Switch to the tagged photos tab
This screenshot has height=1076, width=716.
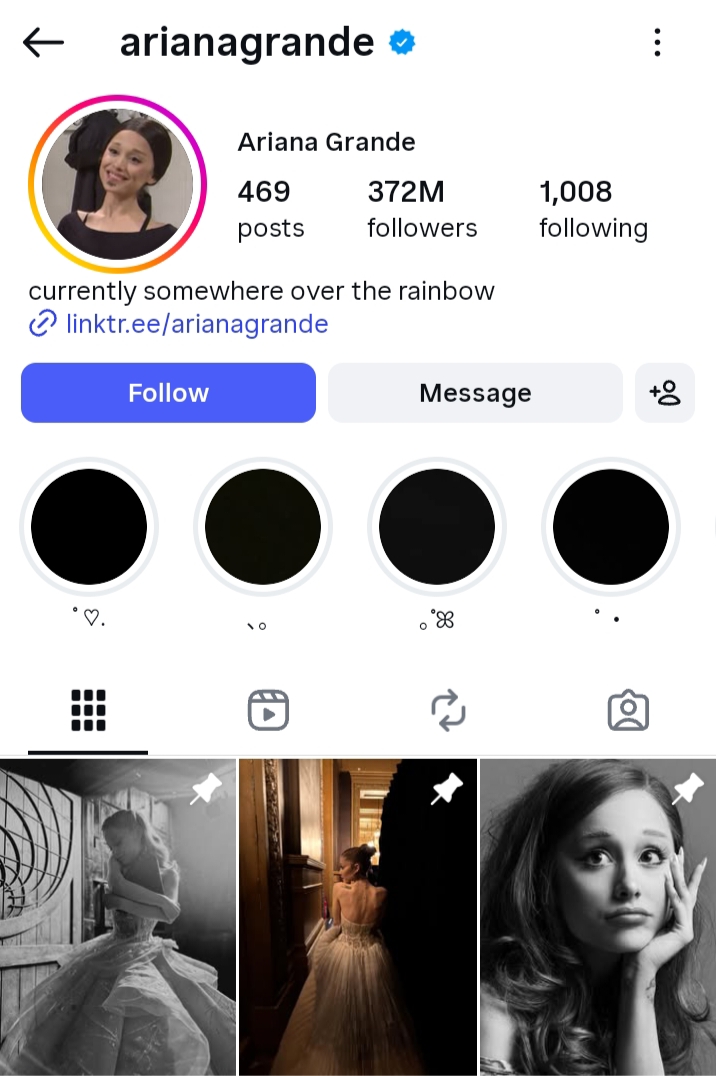click(x=628, y=711)
